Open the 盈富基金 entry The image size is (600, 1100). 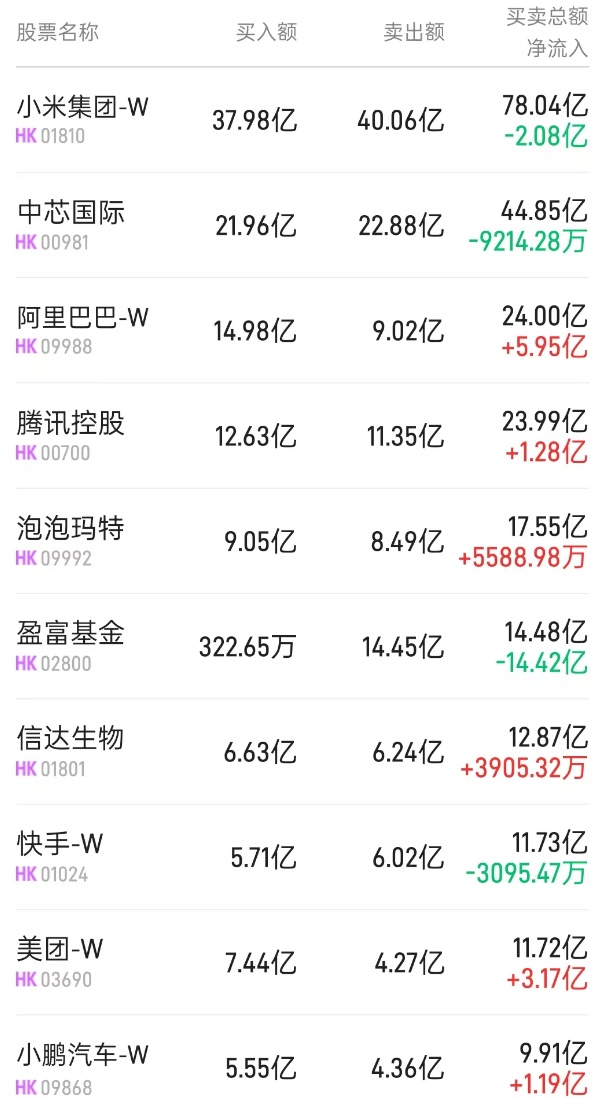71,634
